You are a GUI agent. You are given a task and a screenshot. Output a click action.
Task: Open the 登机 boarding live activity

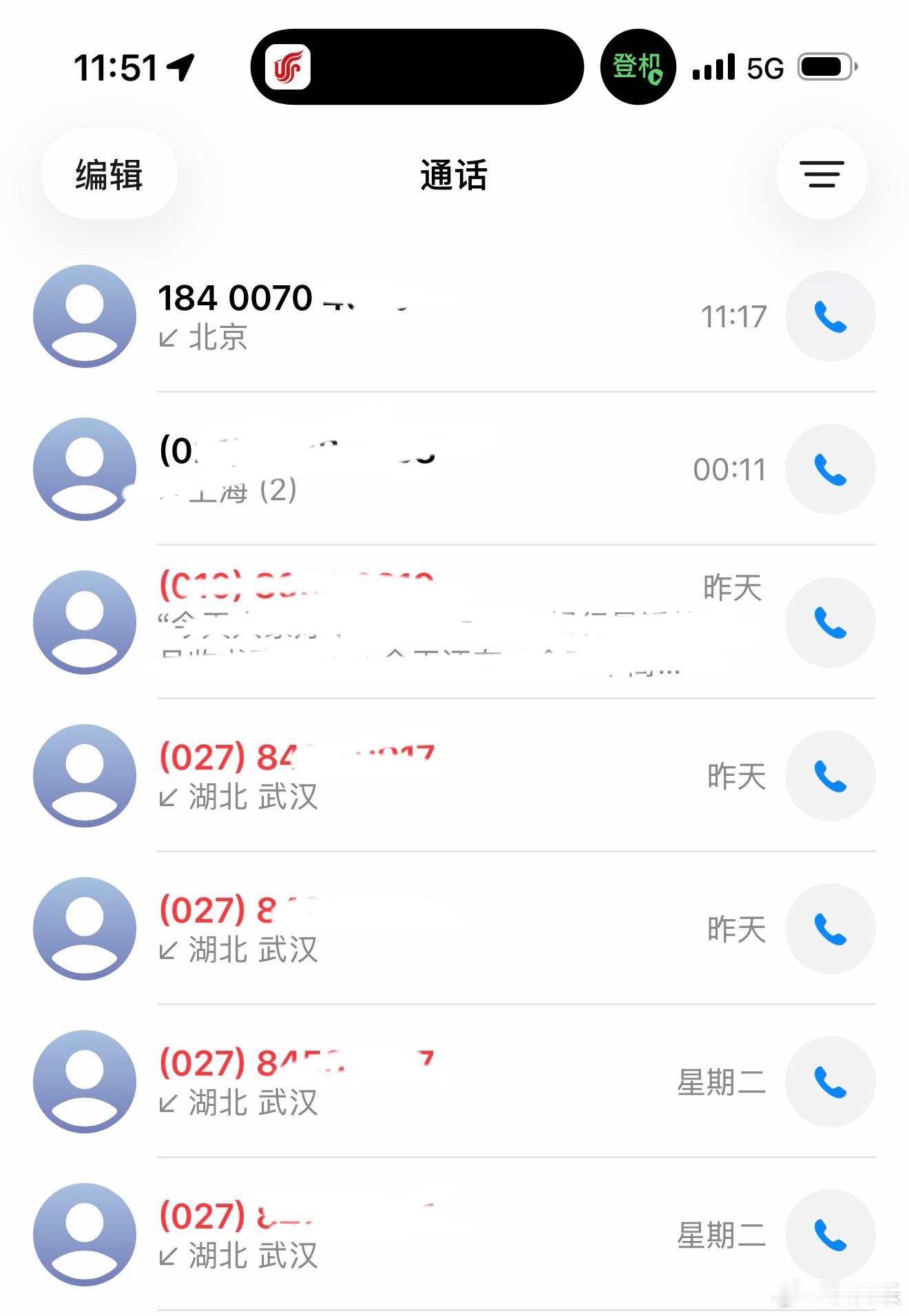pyautogui.click(x=635, y=67)
